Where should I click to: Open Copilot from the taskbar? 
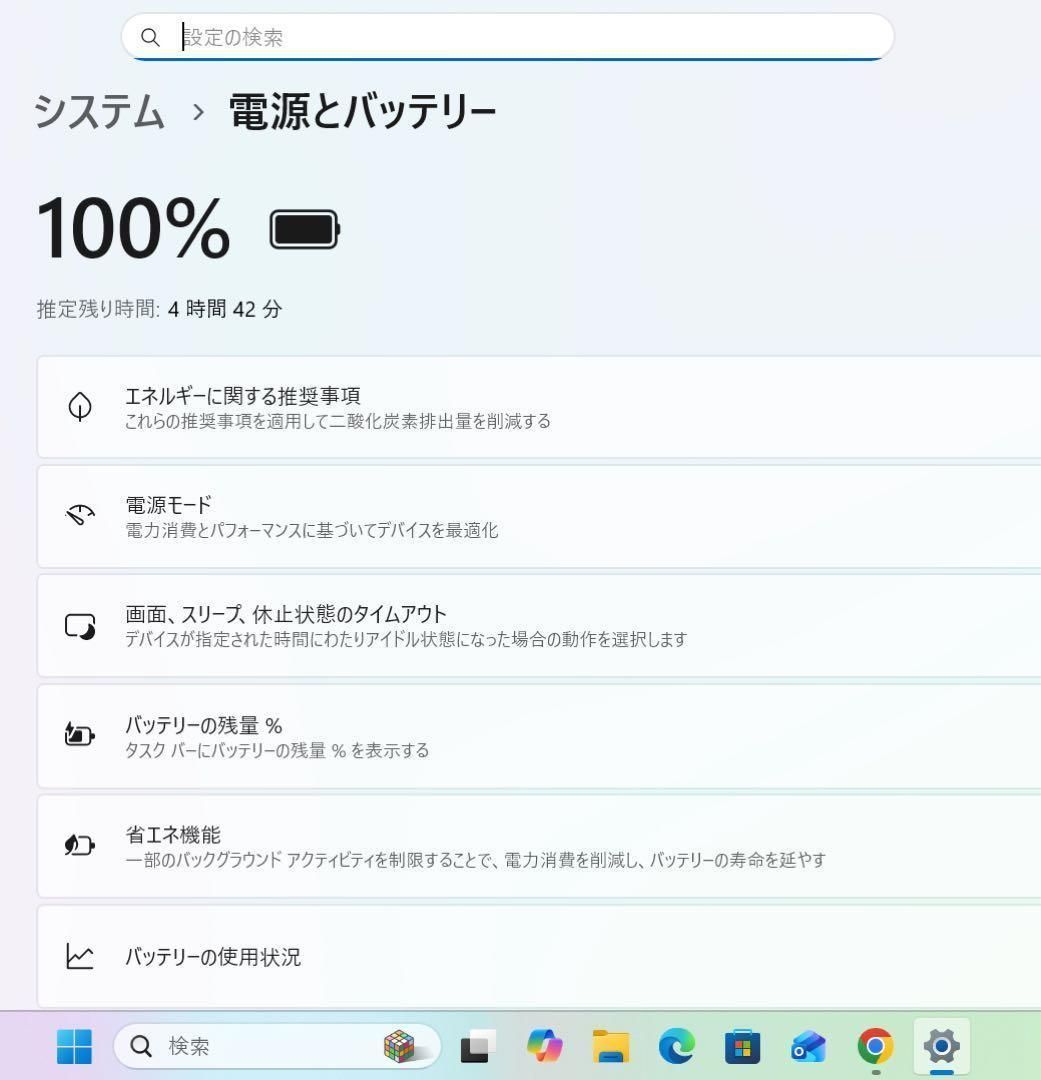coord(544,1047)
